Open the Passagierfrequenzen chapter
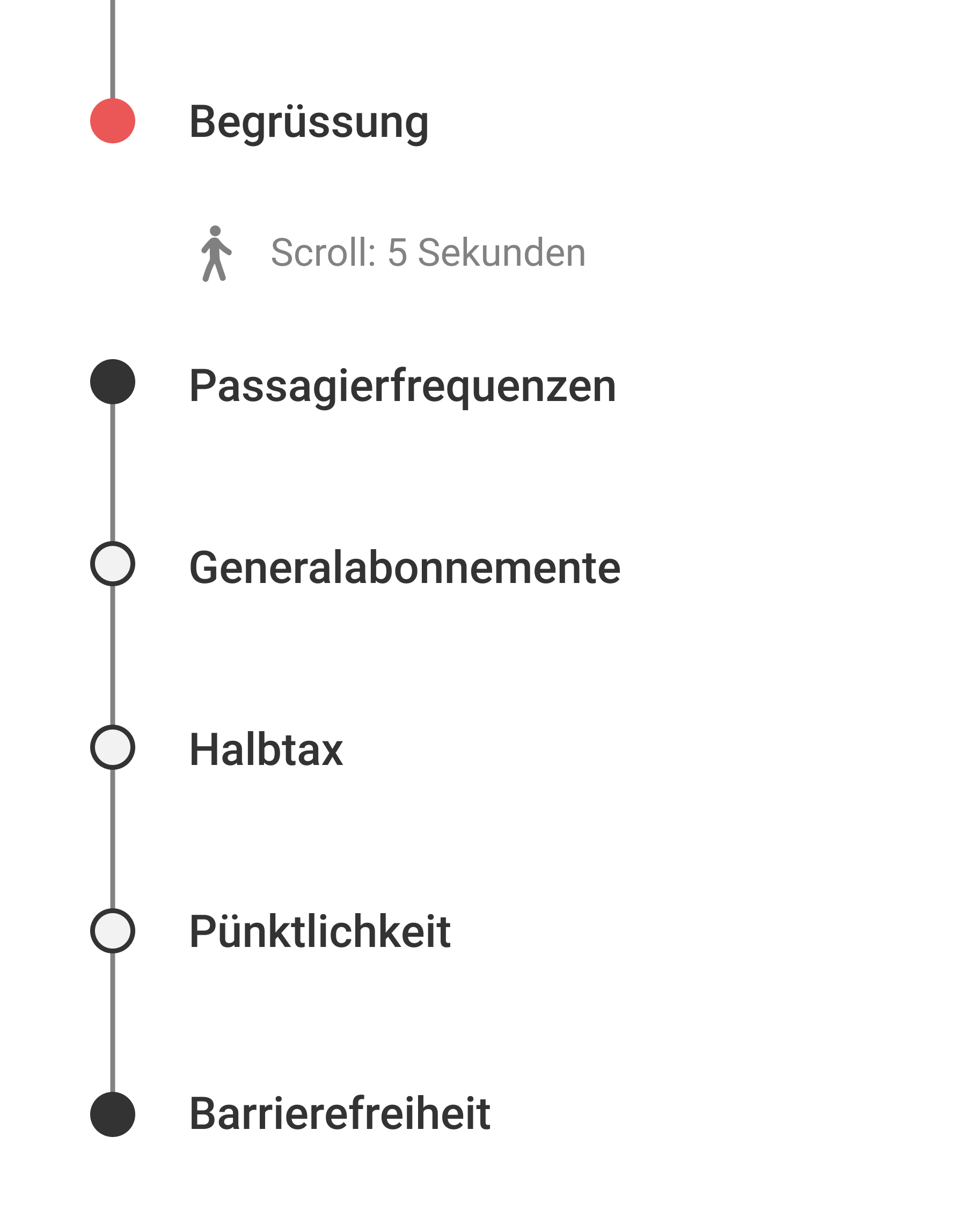Image resolution: width=966 pixels, height=1232 pixels. (402, 385)
